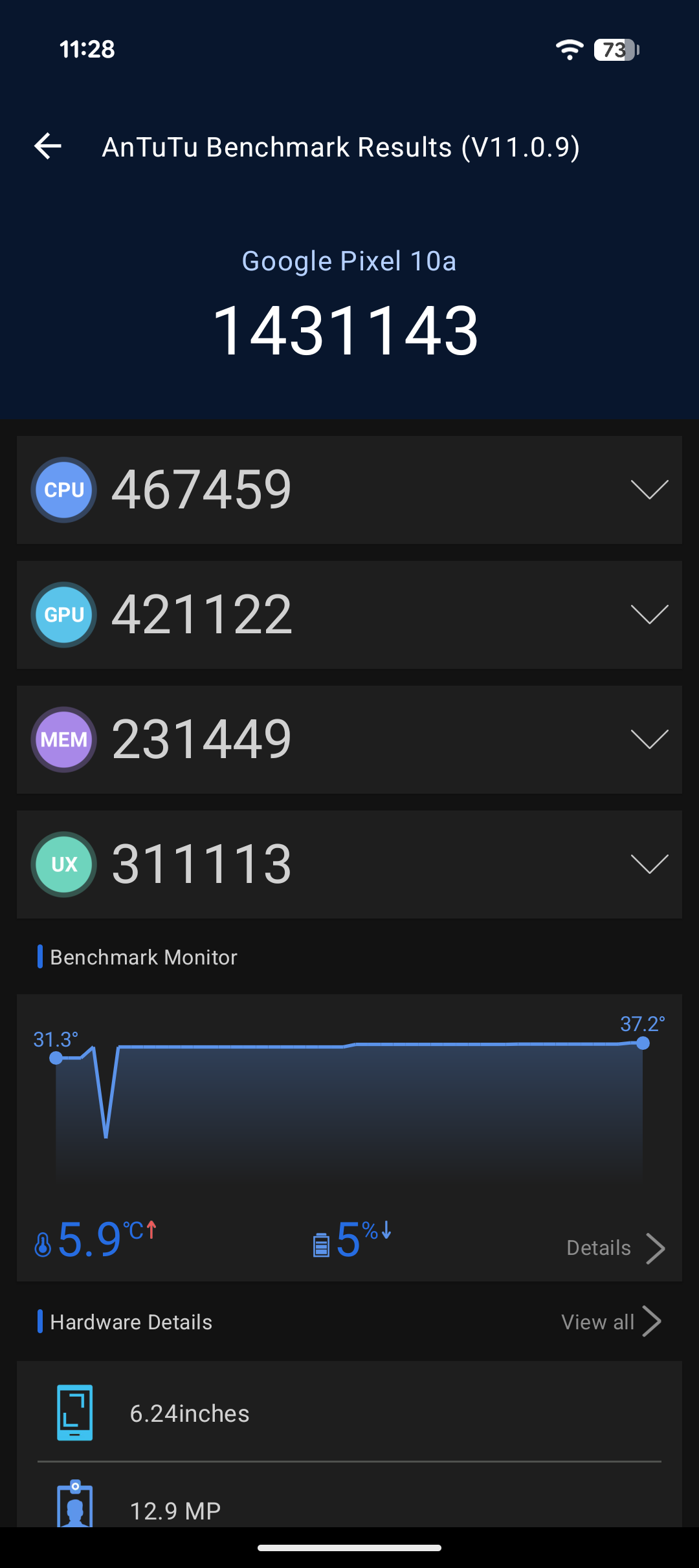Image resolution: width=699 pixels, height=1568 pixels.
Task: Click the screen size phone icon
Action: pyautogui.click(x=73, y=1411)
